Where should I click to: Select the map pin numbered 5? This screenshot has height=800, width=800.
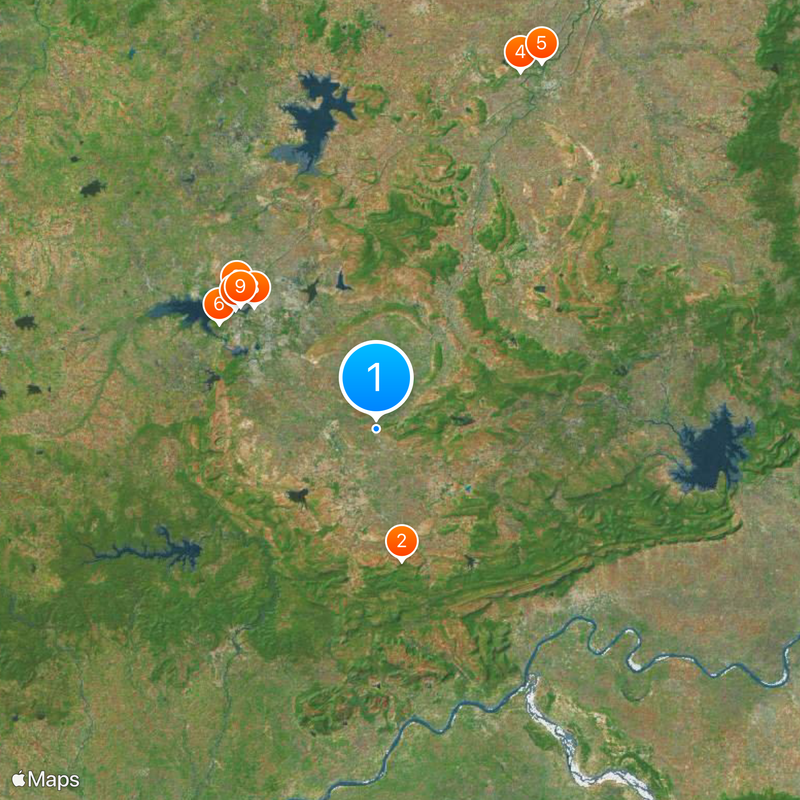pyautogui.click(x=542, y=43)
